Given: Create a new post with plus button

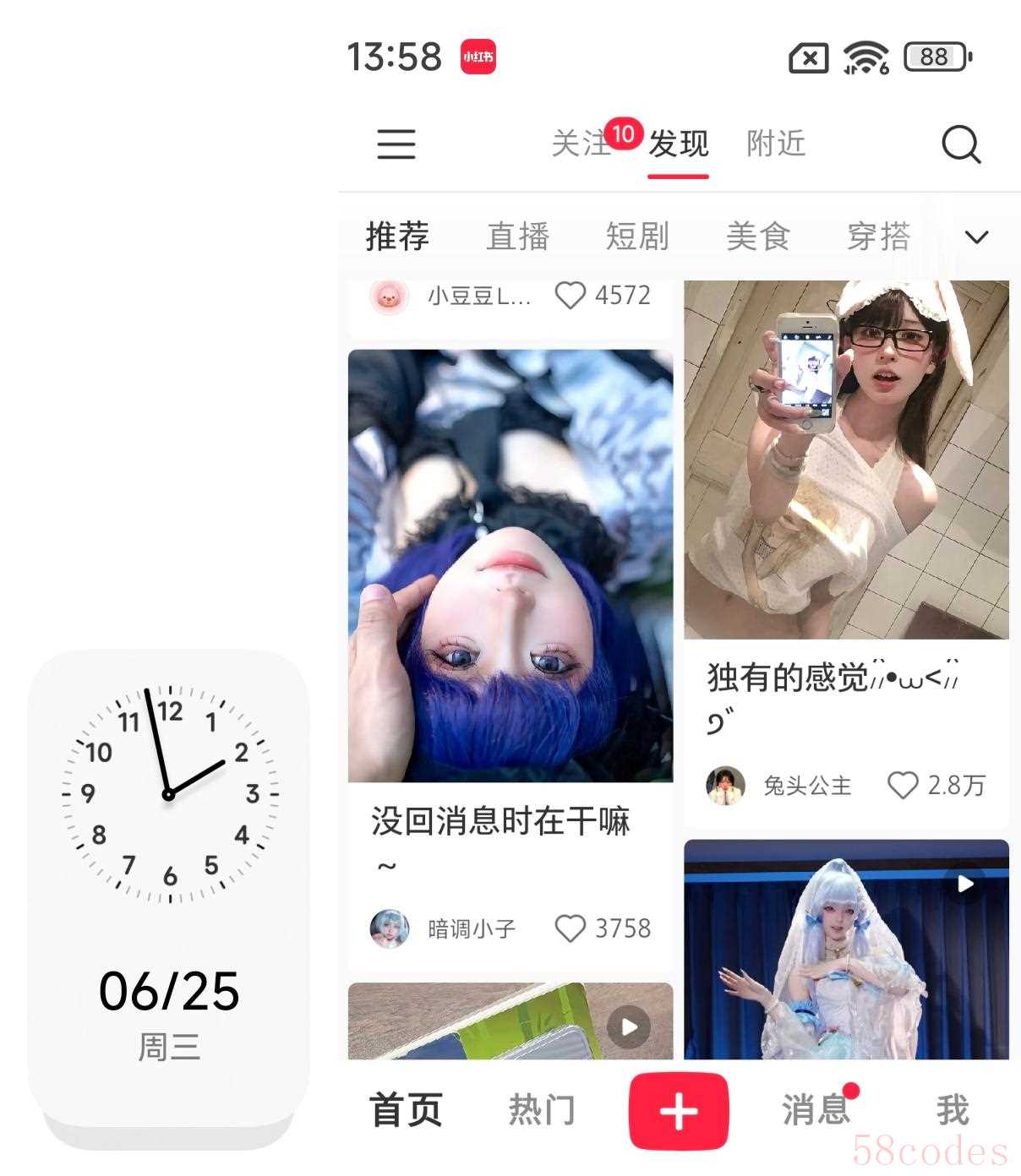Looking at the screenshot, I should [x=679, y=1112].
